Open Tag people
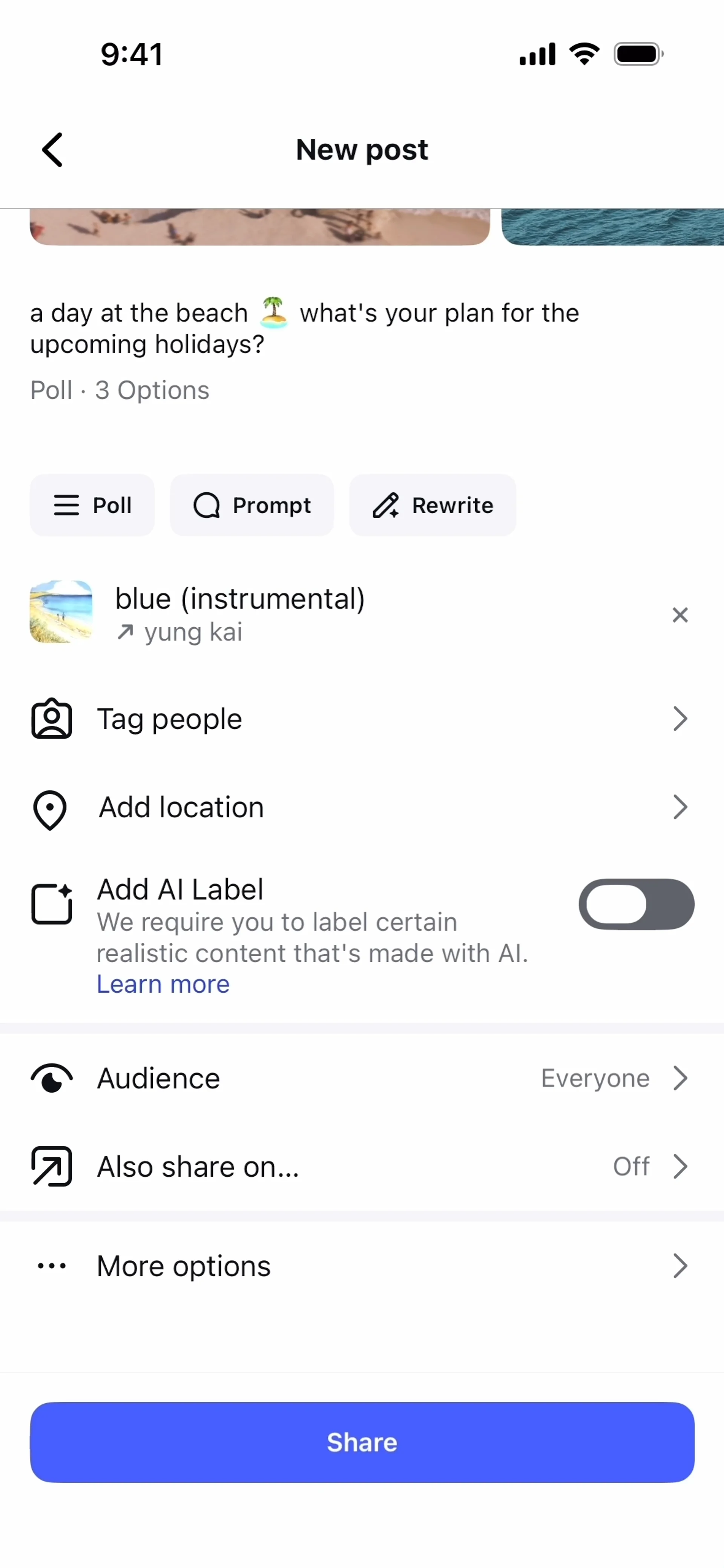724x1568 pixels. pos(362,719)
